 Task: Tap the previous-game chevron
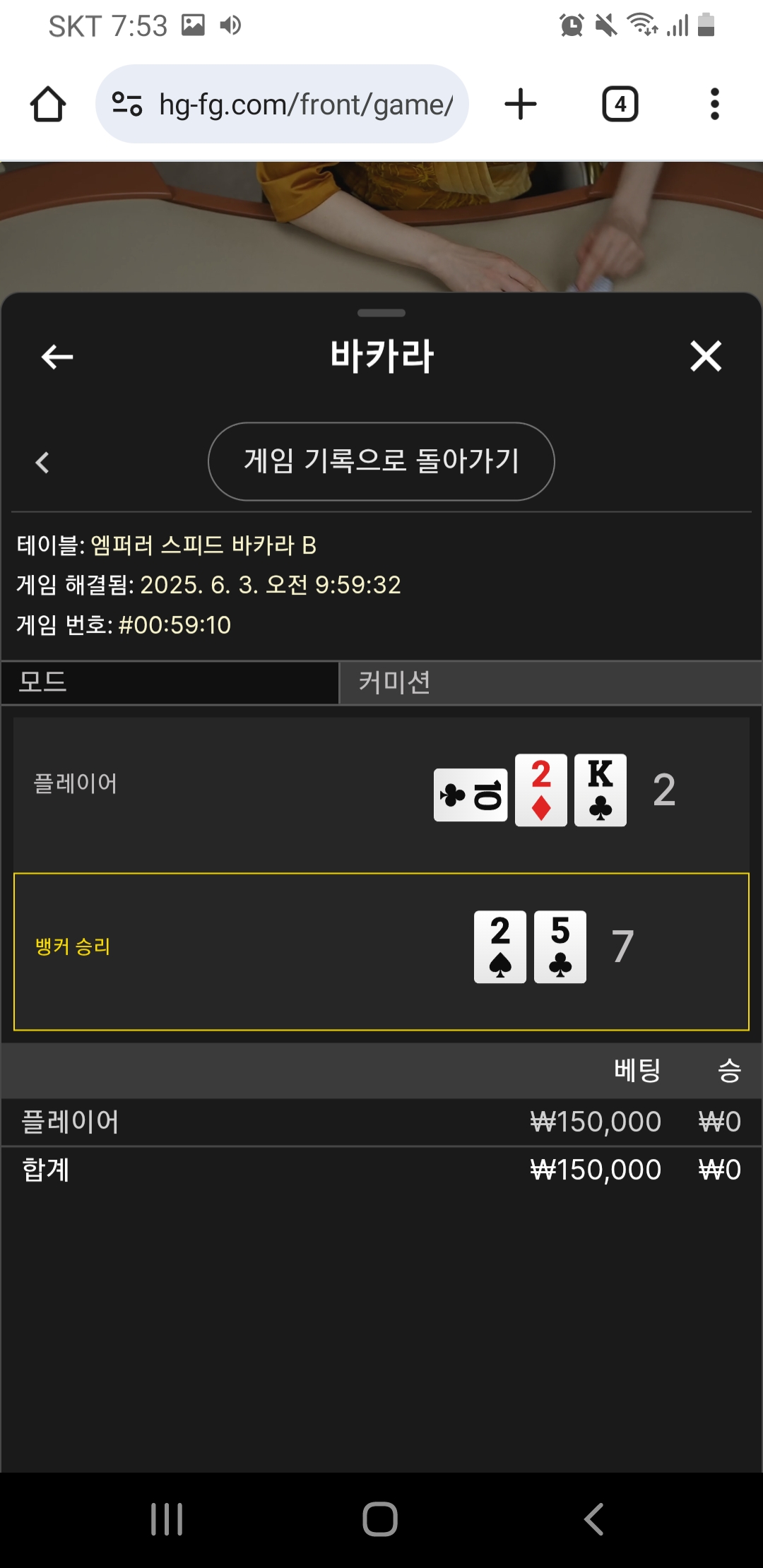(x=42, y=463)
